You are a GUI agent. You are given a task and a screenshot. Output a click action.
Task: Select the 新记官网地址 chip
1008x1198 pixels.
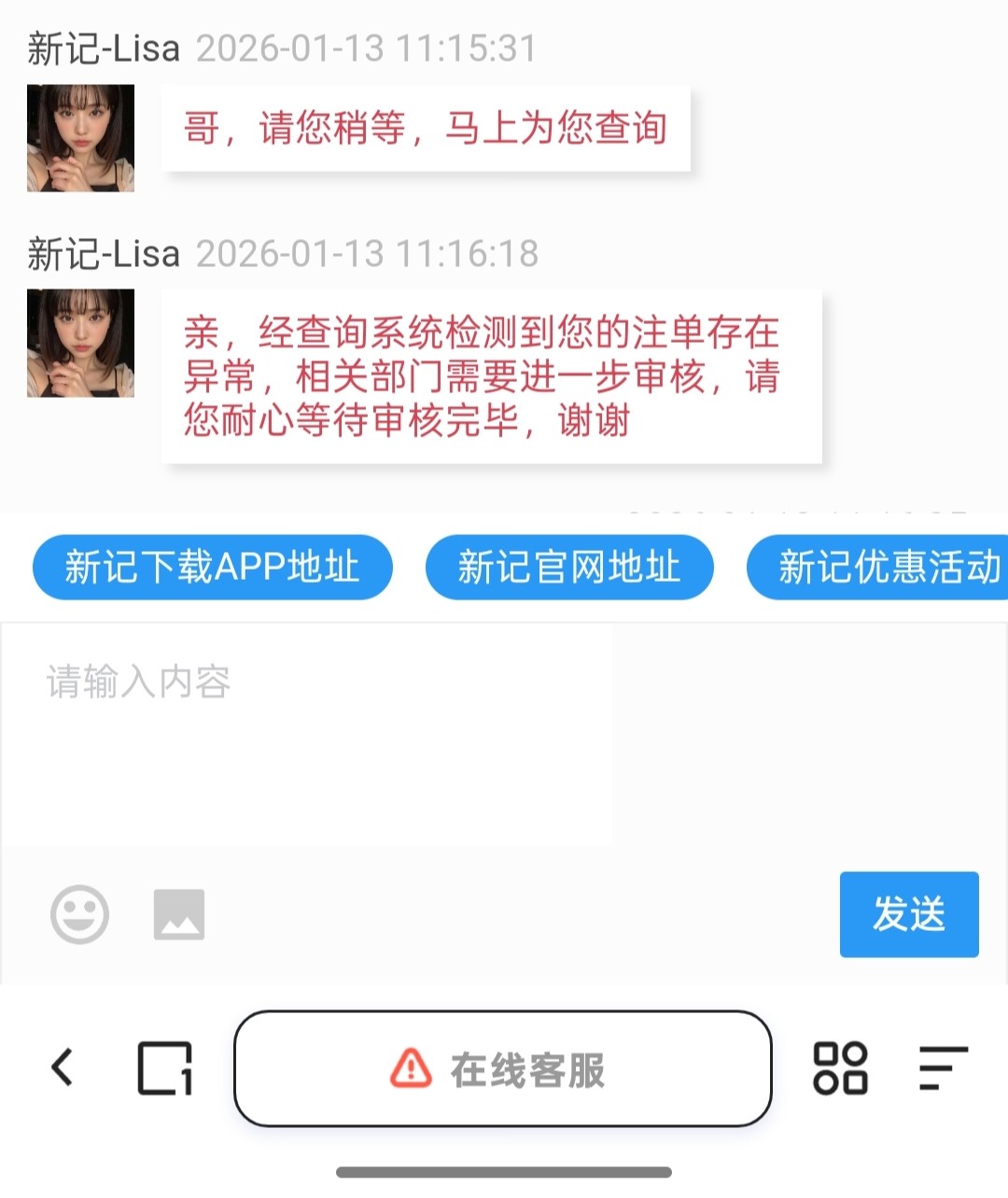568,567
